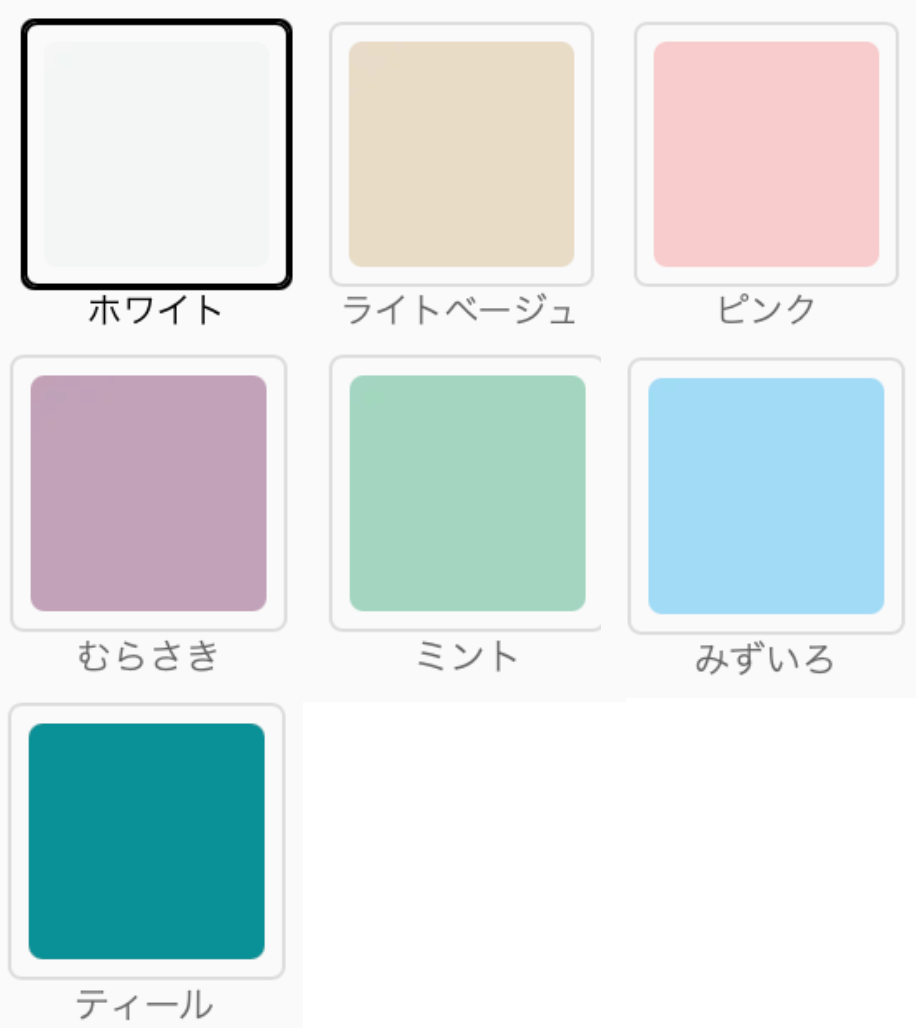This screenshot has width=916, height=1028.
Task: Choose the ミント color option
Action: tap(467, 493)
